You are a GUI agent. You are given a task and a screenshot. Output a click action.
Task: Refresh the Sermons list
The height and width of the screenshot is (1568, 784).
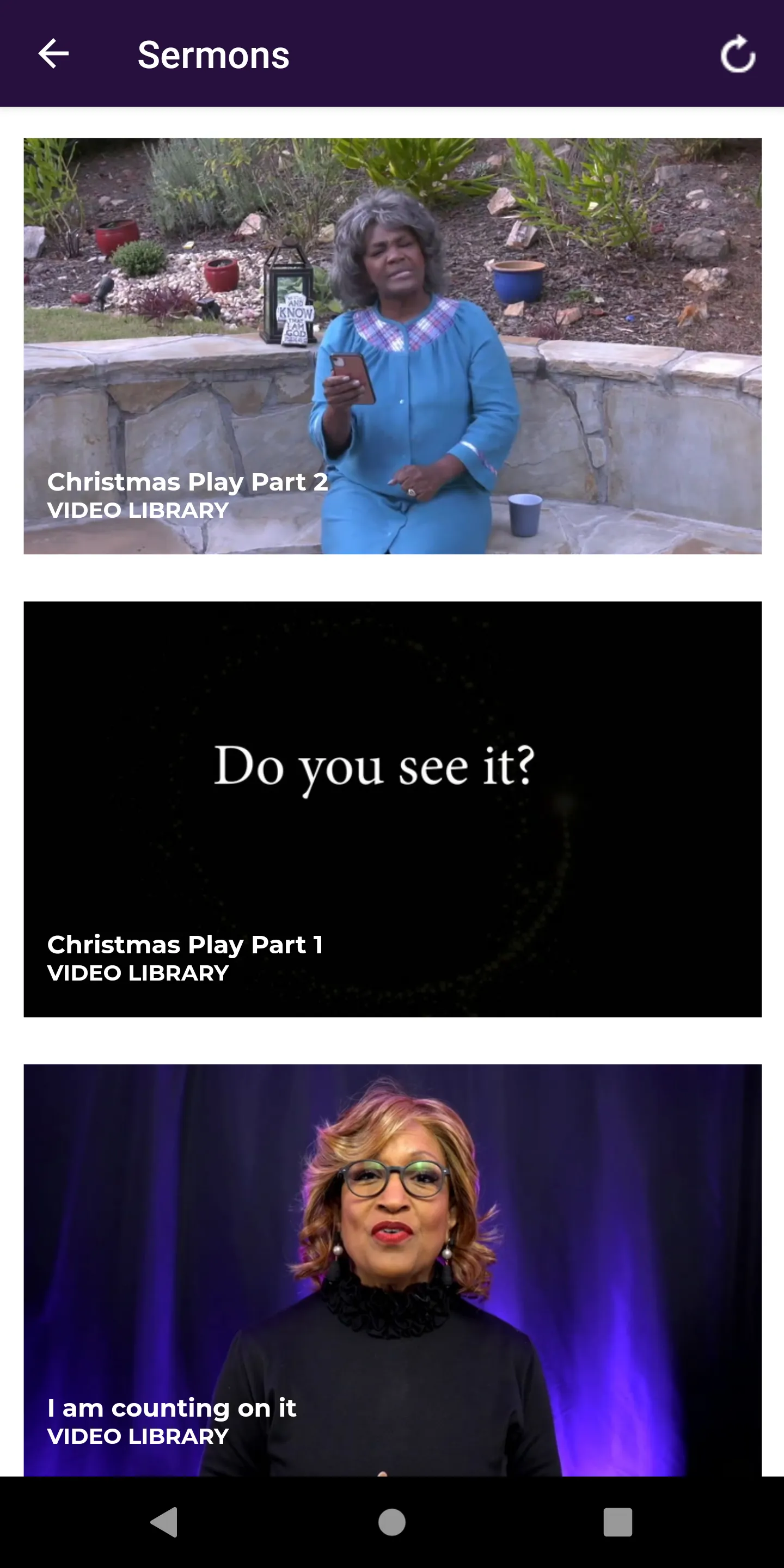[x=738, y=54]
